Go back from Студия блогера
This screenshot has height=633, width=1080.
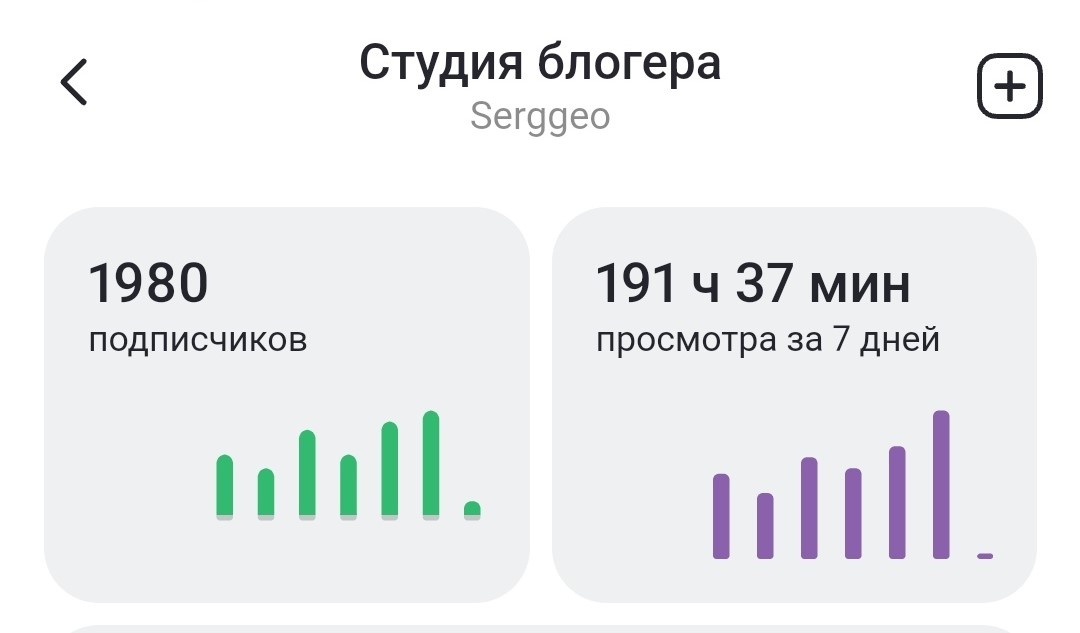click(74, 82)
